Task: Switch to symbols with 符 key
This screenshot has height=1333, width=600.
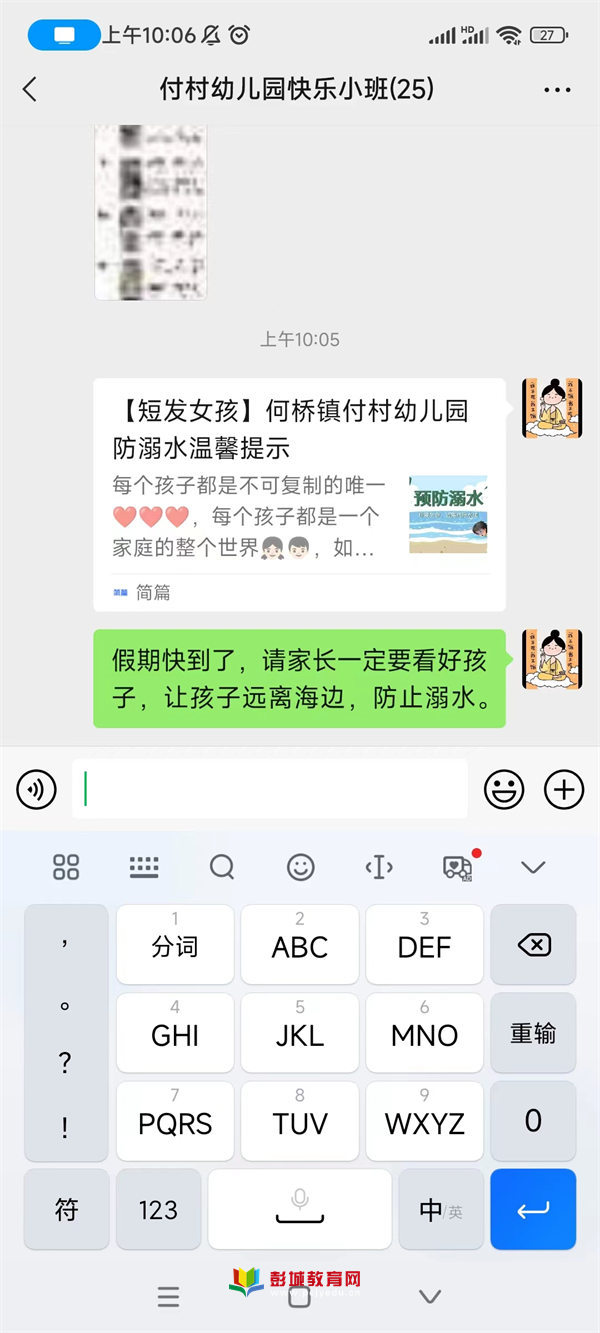Action: [66, 1209]
